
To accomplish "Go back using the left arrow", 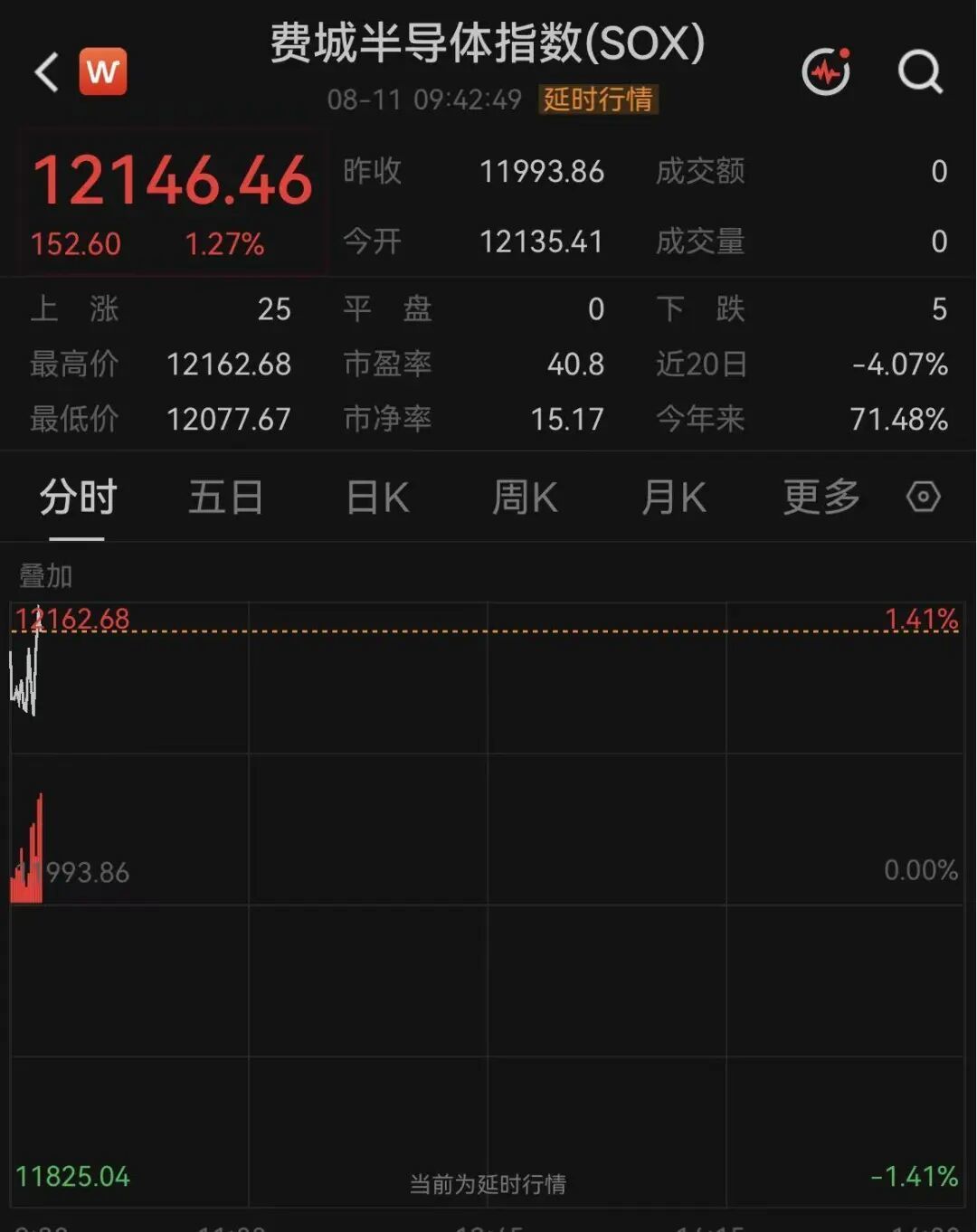I will click(47, 71).
